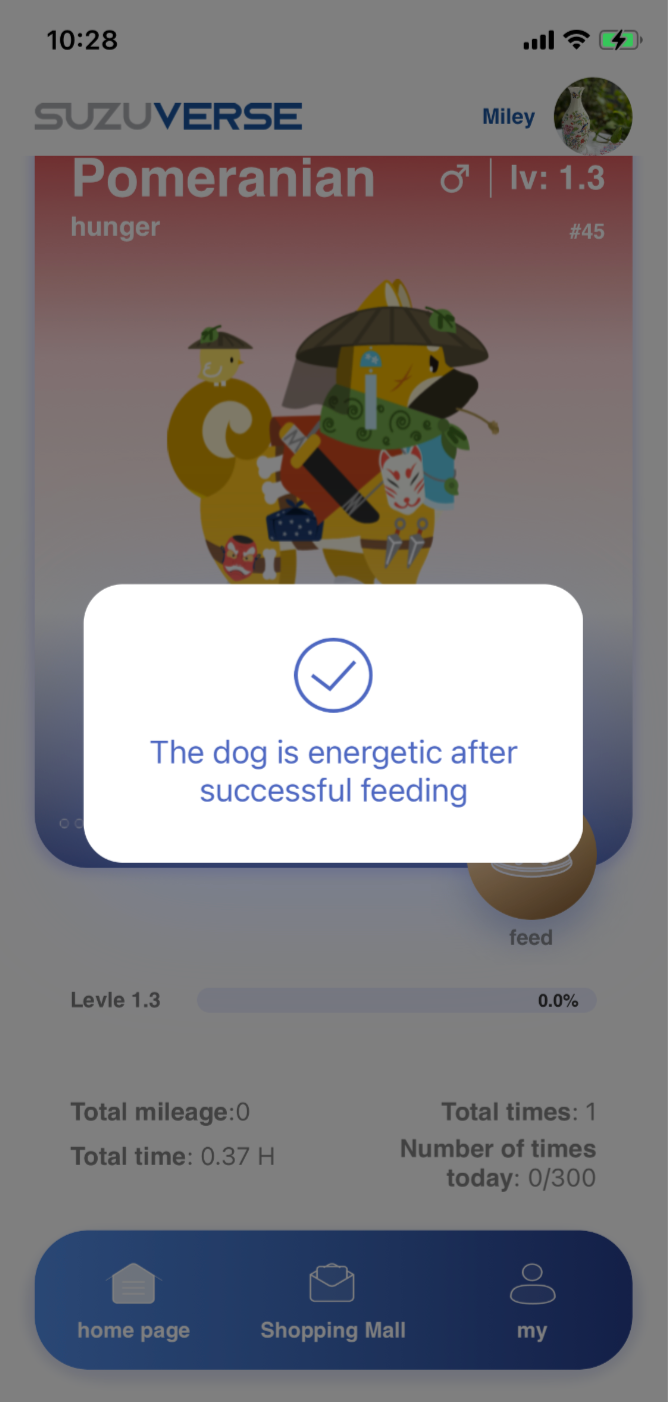Viewport: 668px width, 1402px height.
Task: Go to the my tab
Action: click(532, 1299)
